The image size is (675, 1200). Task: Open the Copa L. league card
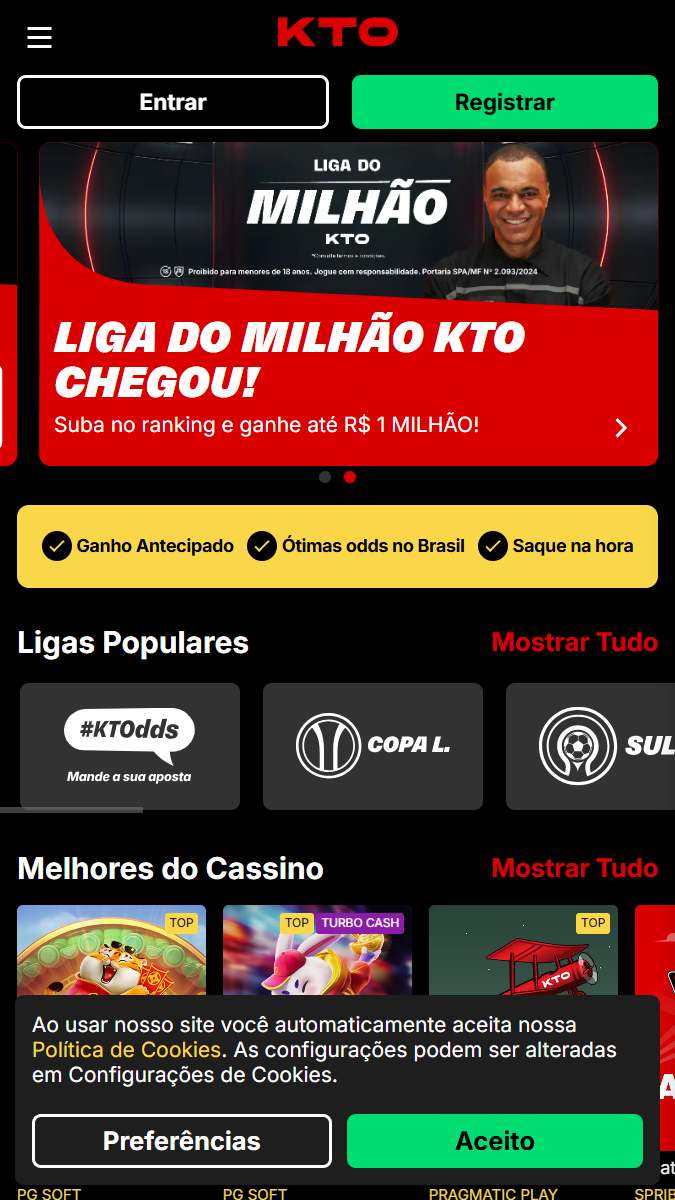pos(373,746)
